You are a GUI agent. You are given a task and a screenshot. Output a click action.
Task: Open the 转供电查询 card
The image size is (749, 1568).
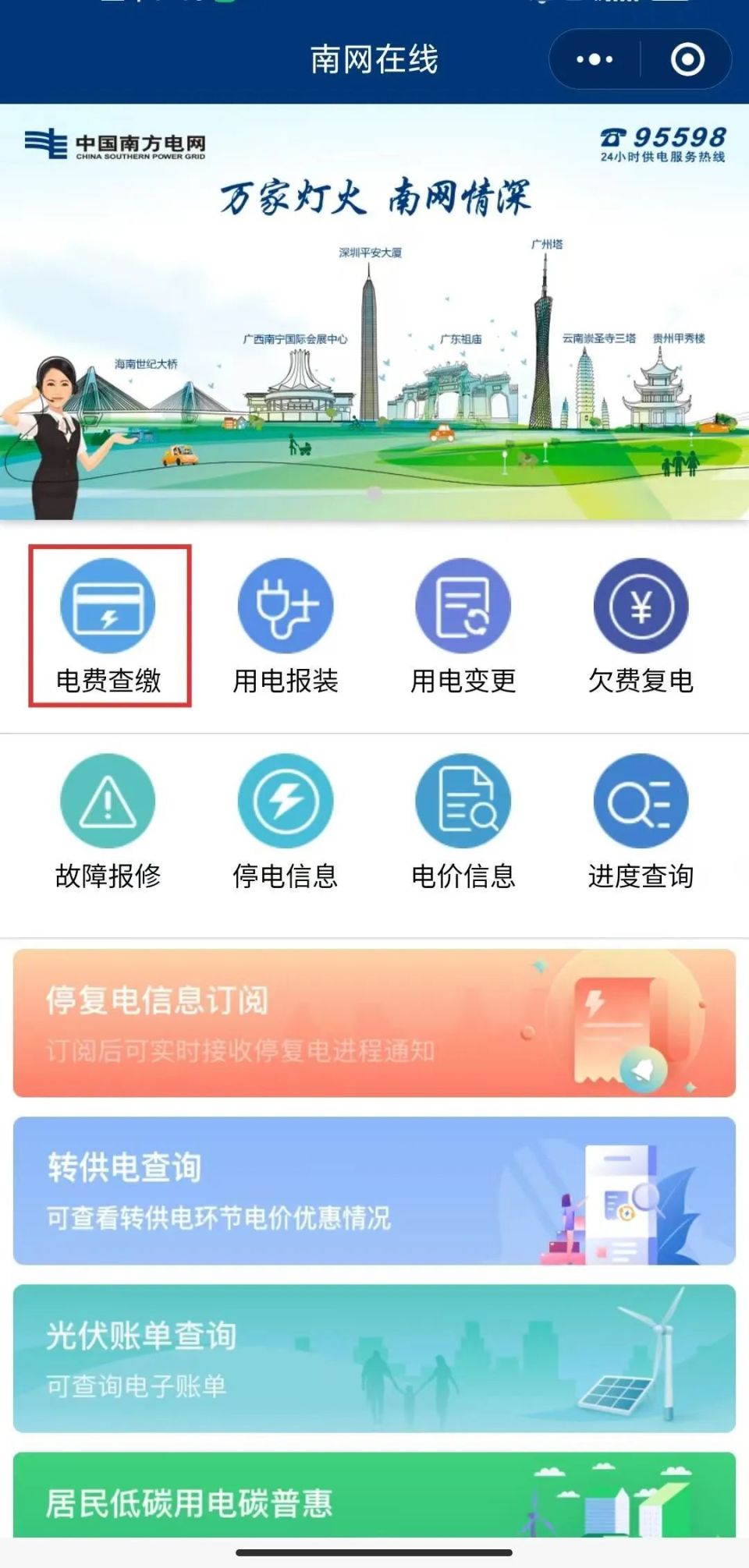point(374,1191)
